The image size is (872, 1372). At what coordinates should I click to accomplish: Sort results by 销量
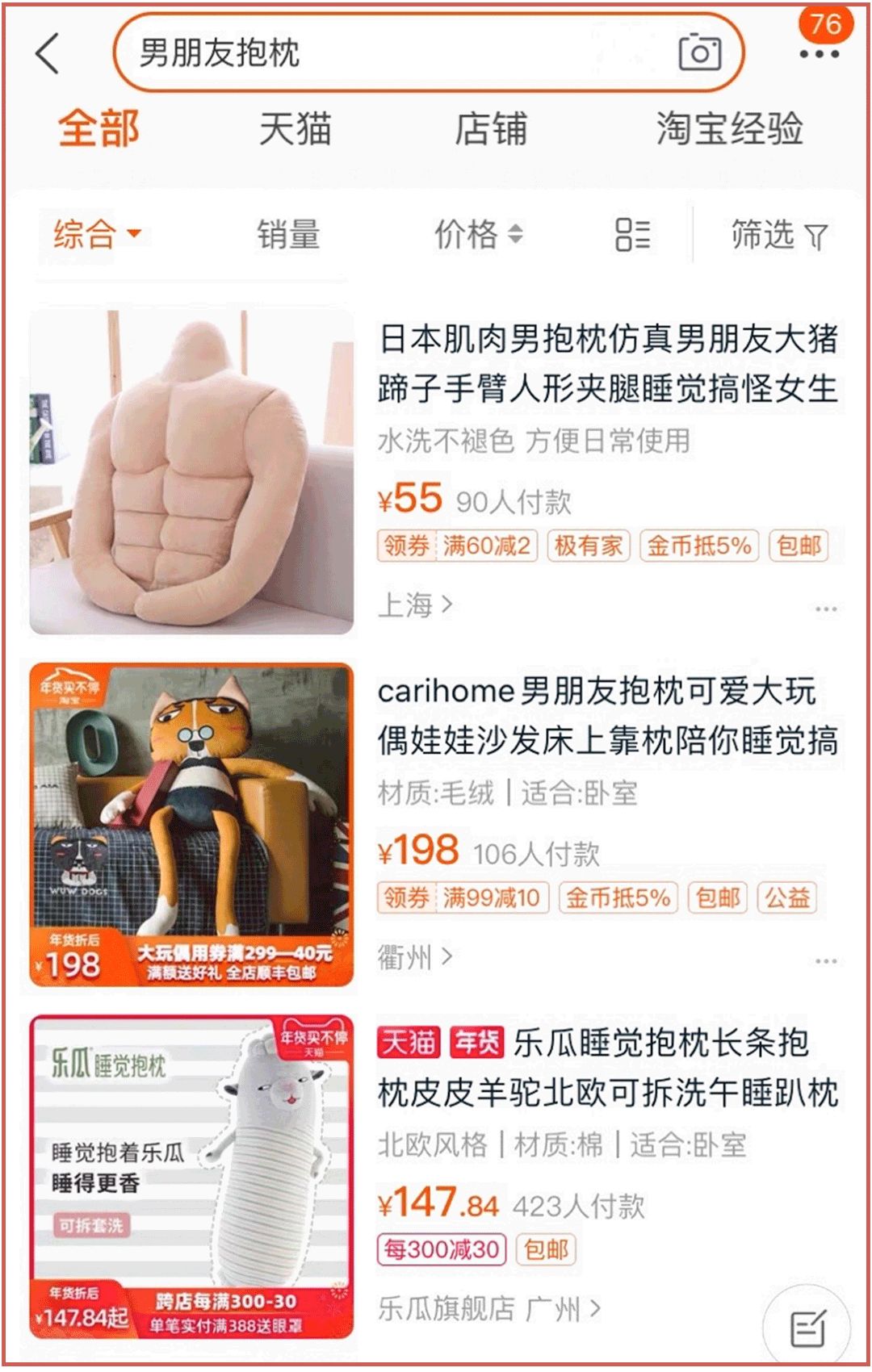coord(288,235)
